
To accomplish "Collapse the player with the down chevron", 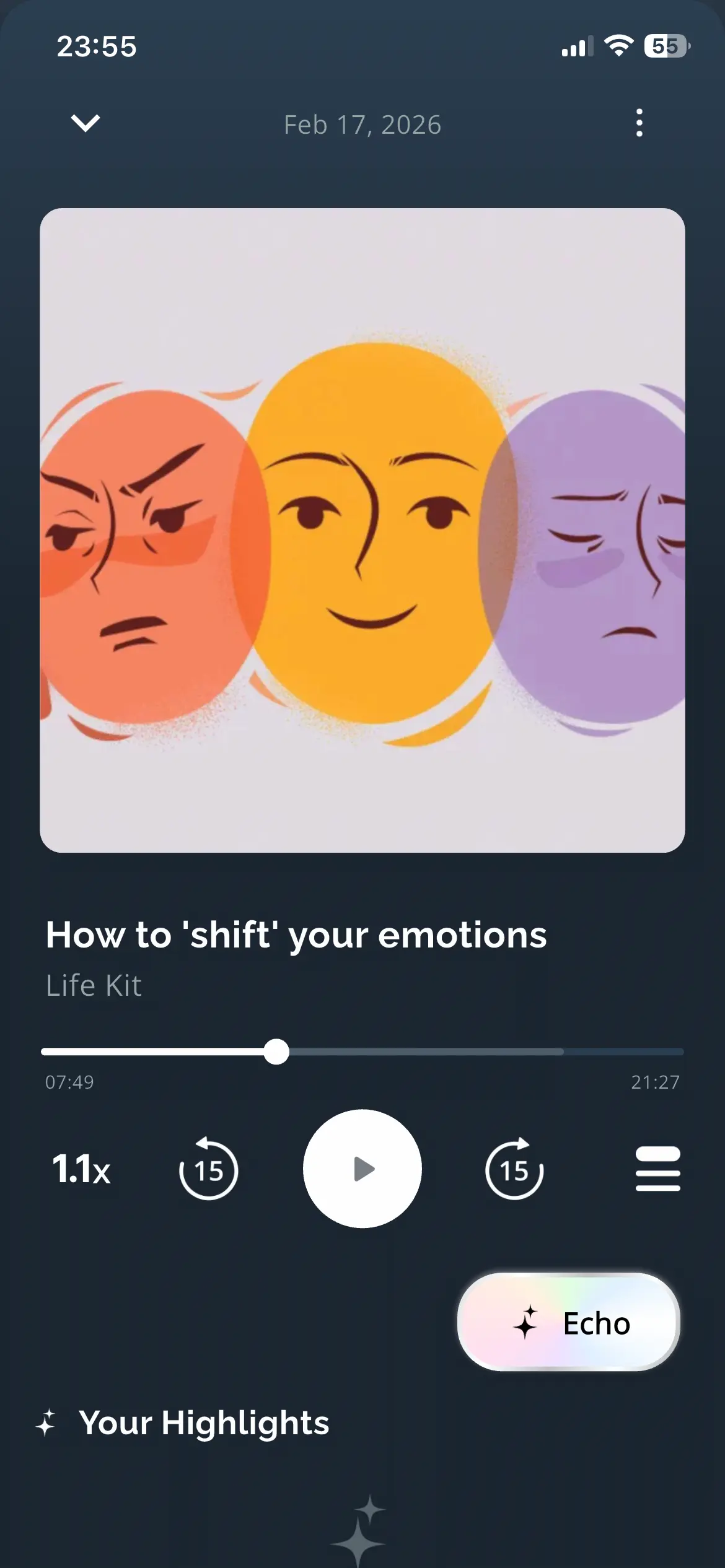I will [x=86, y=123].
